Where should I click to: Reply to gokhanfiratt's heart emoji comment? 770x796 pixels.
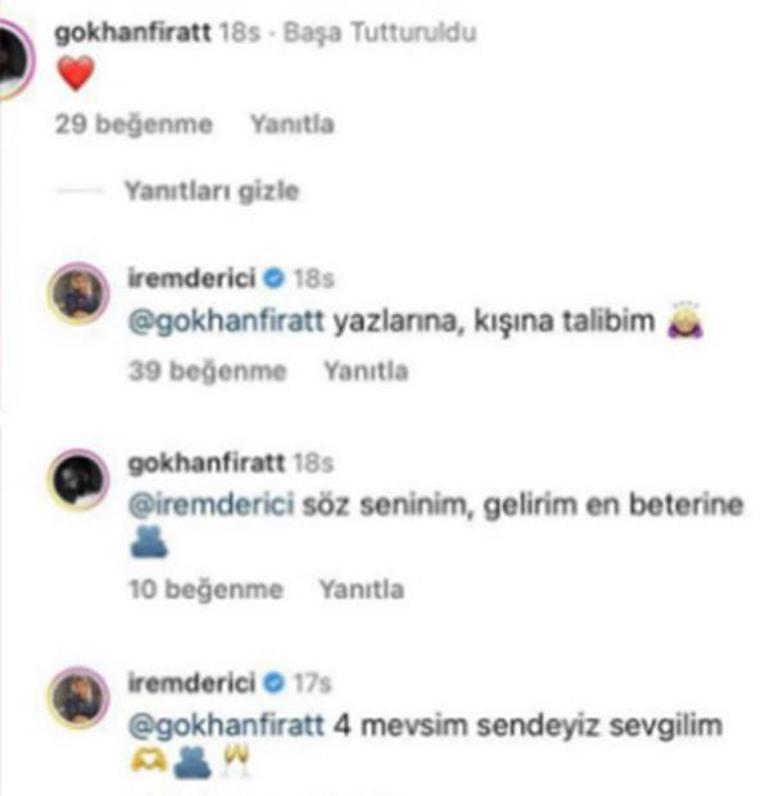290,125
